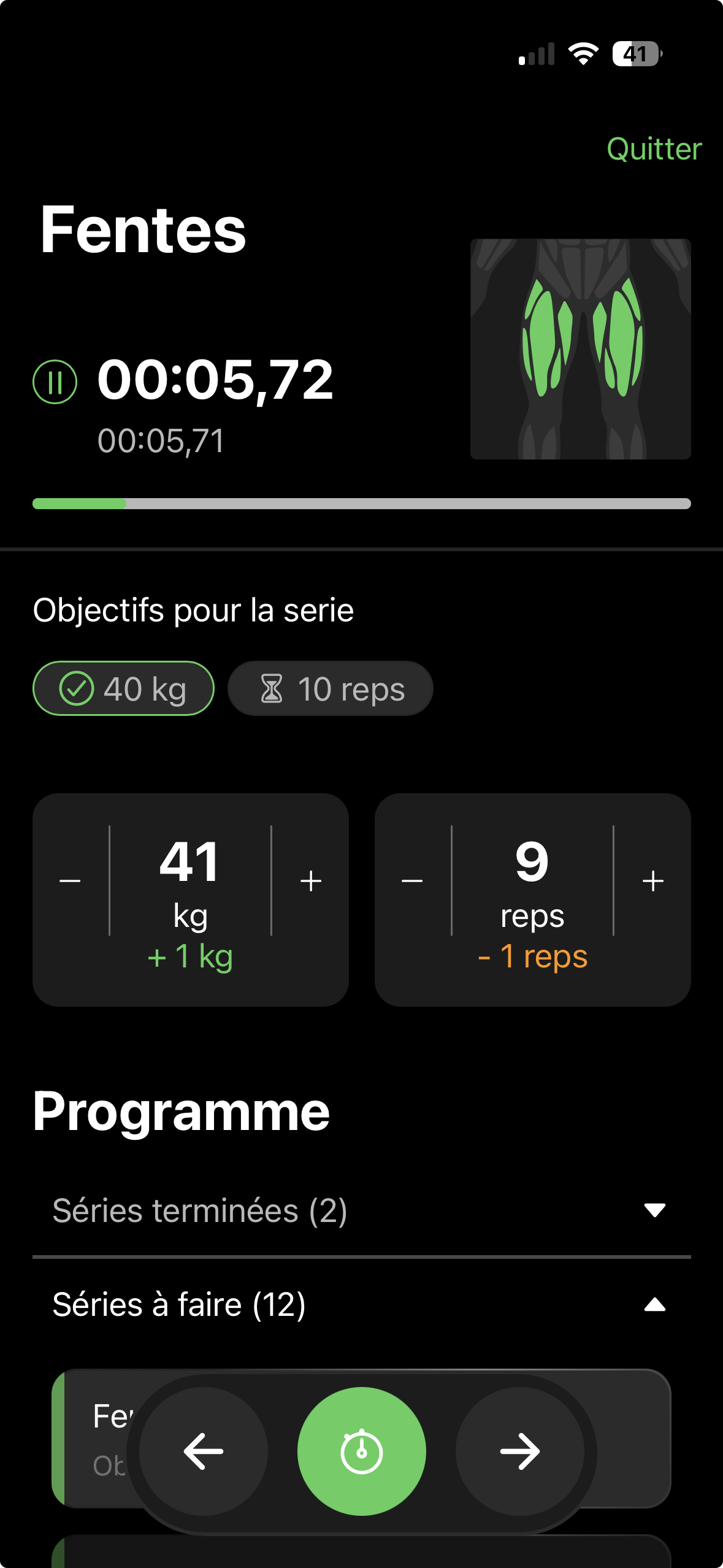Select the completed weight objective pill
The image size is (723, 1568).
[123, 688]
